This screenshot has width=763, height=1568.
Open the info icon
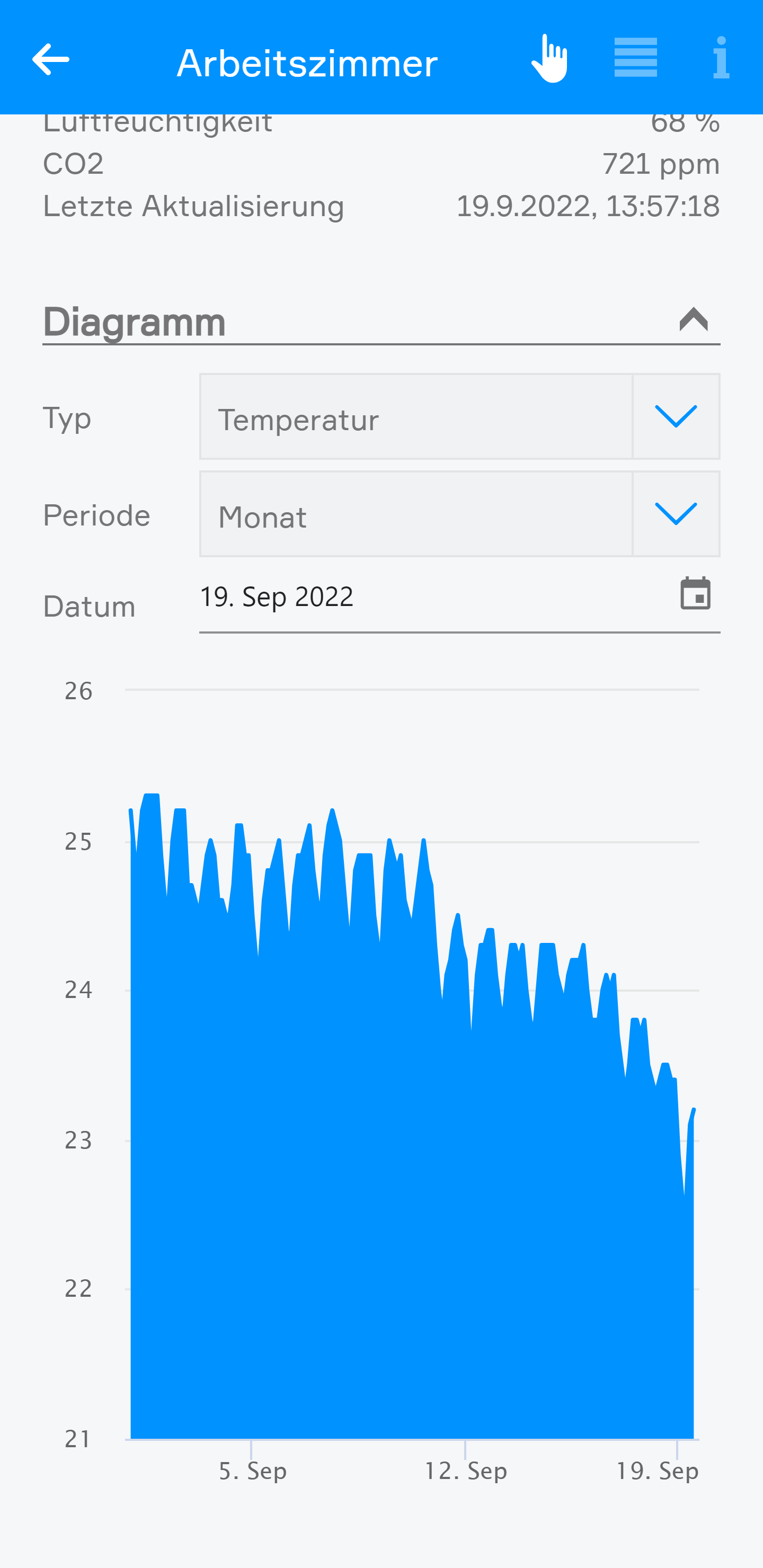tap(721, 58)
